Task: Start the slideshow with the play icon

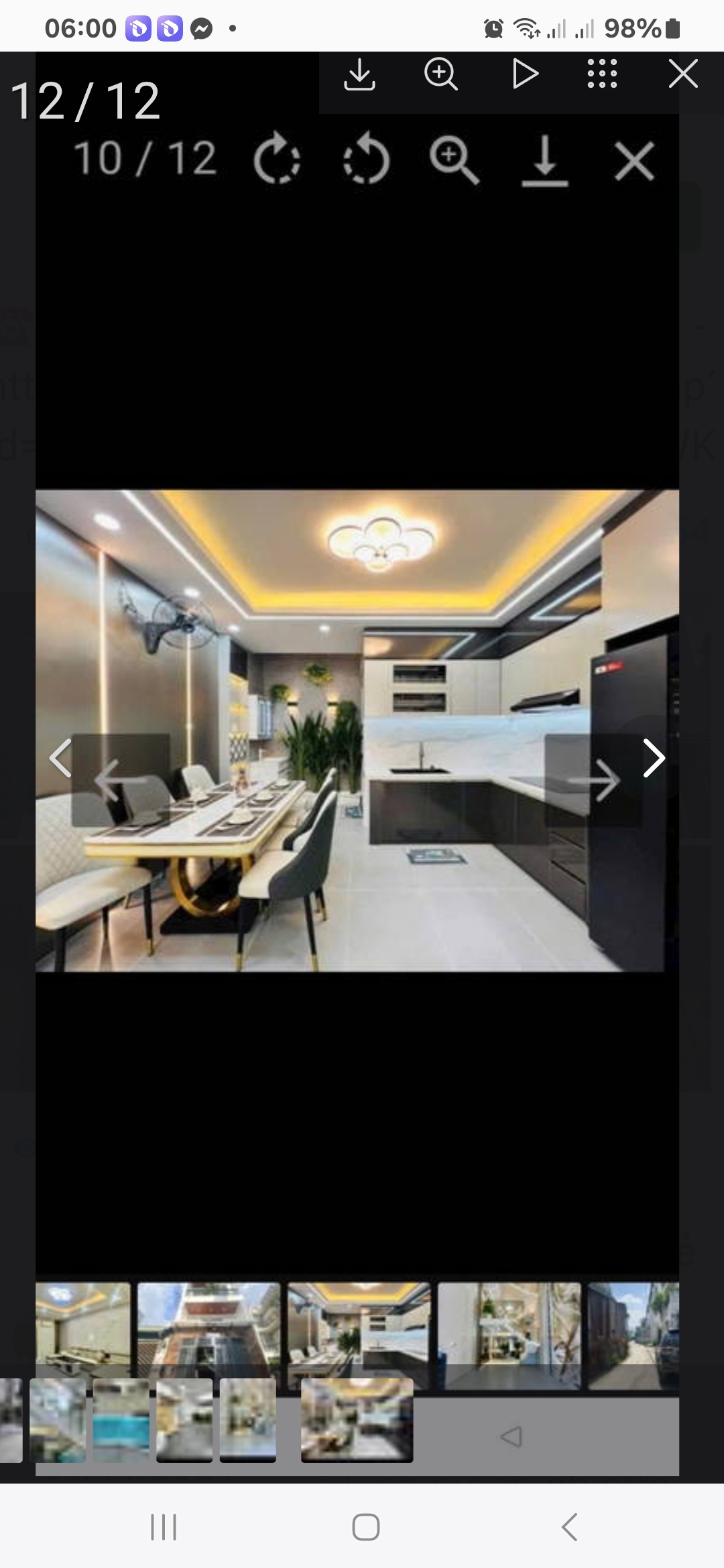Action: click(x=525, y=74)
